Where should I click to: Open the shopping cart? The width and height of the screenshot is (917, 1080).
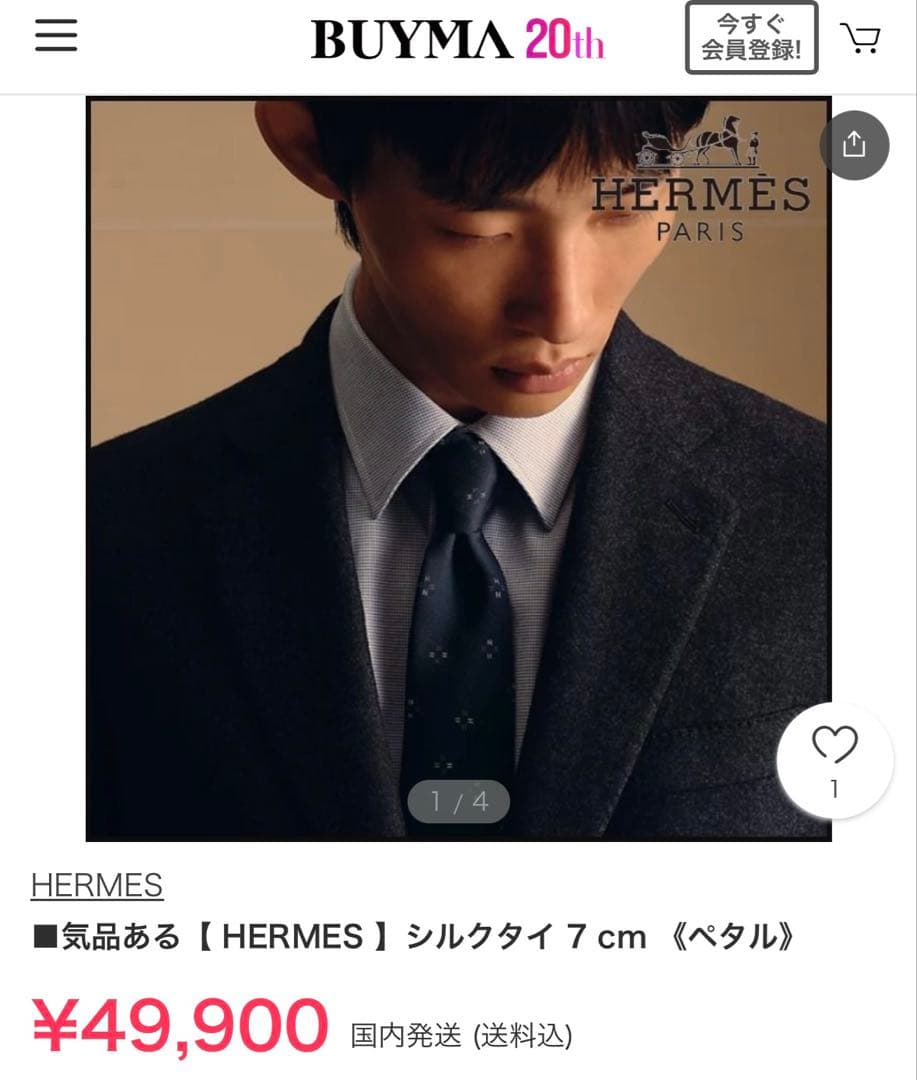click(x=860, y=38)
